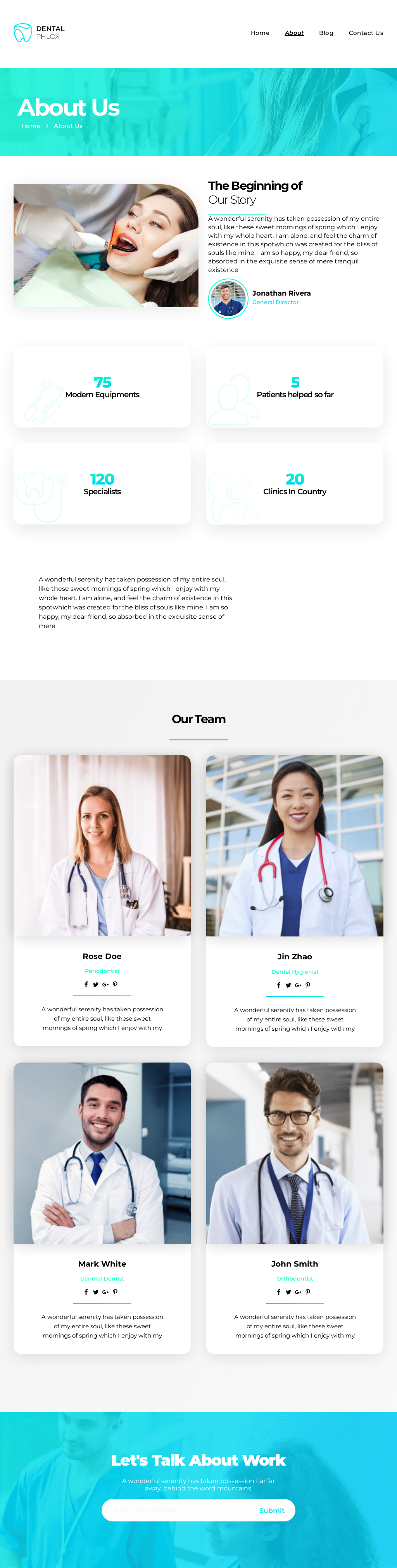Open Jin Zhao's Google Plus icon
397x1568 pixels.
298,985
